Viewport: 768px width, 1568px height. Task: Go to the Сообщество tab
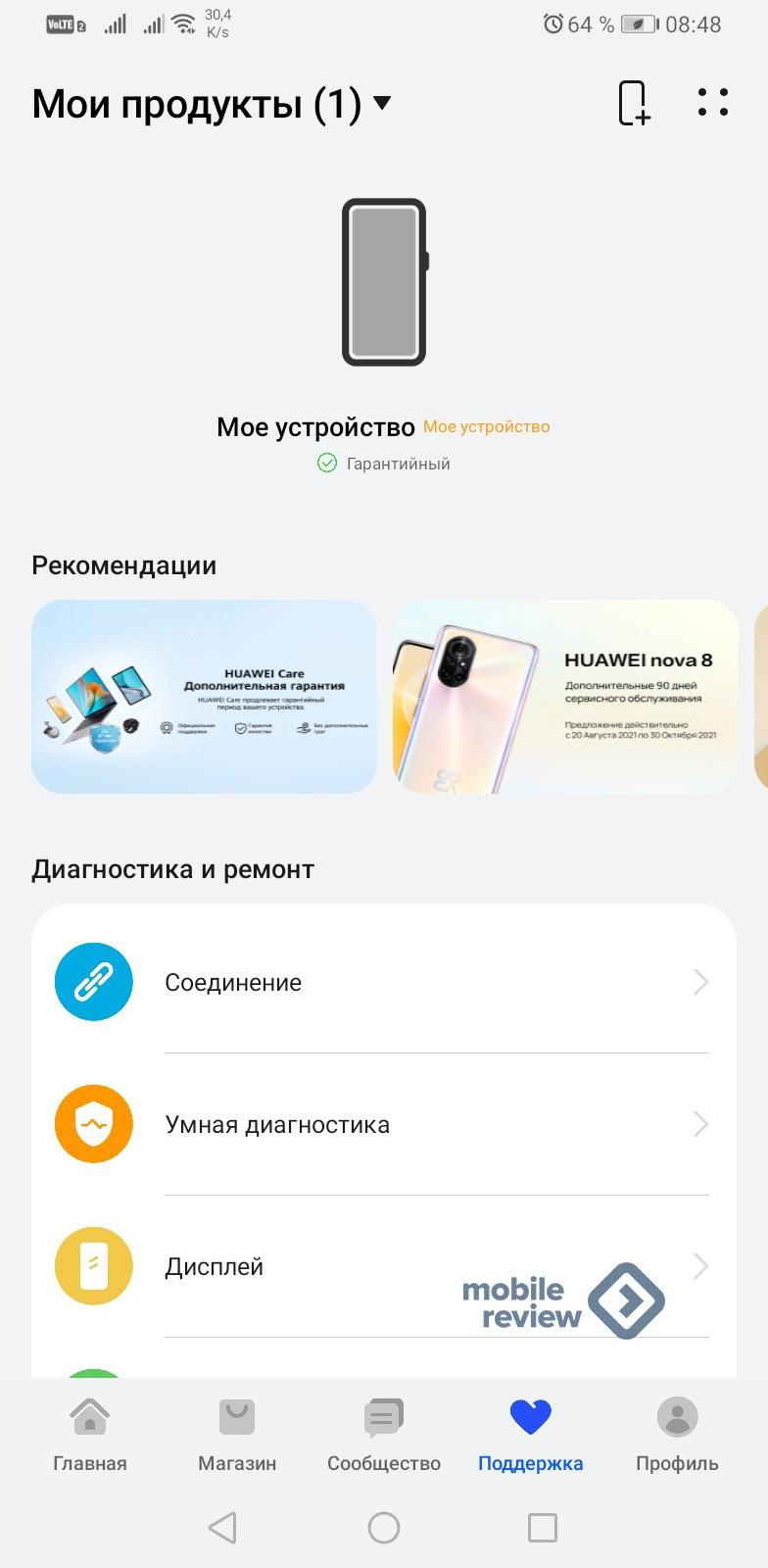pyautogui.click(x=384, y=1436)
